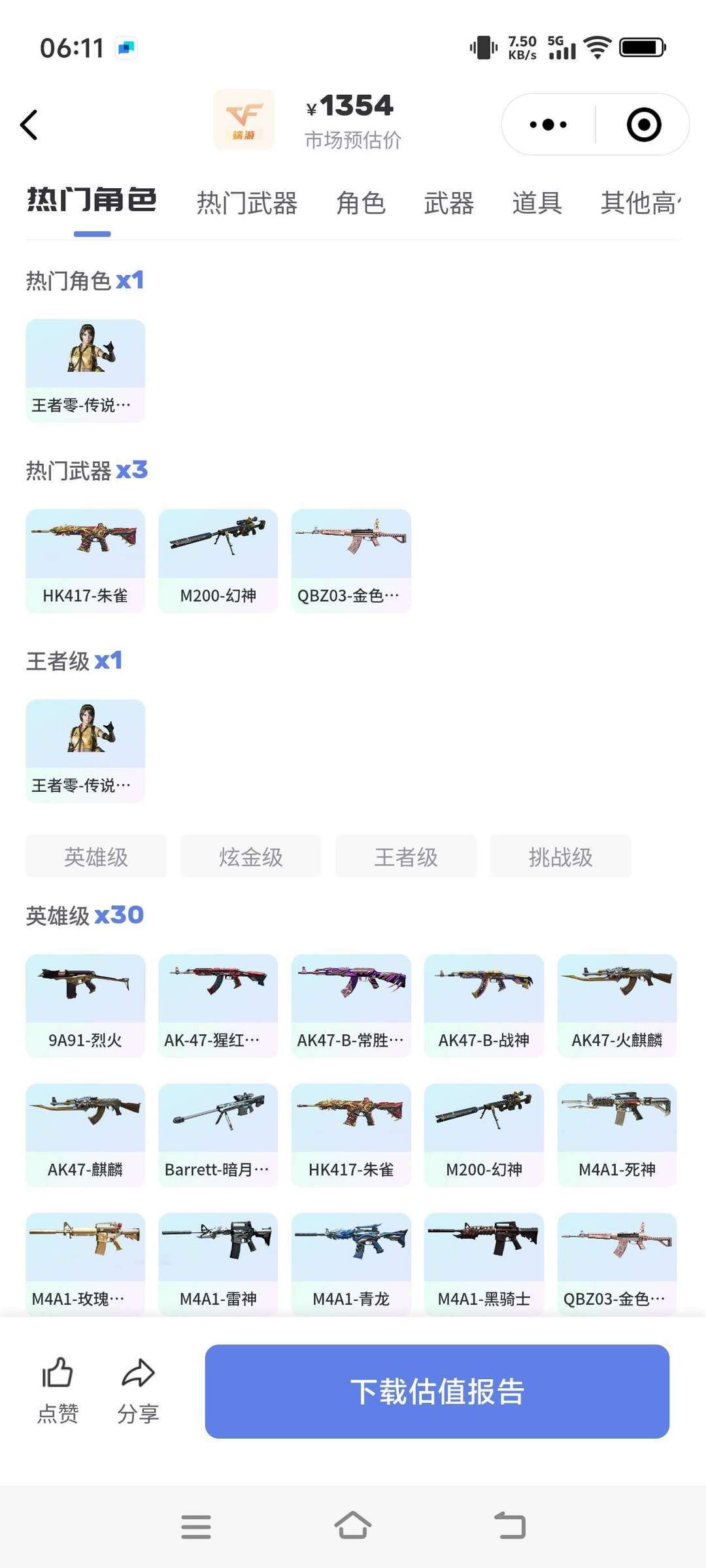706x1568 pixels.
Task: Open the AK47-B-战神 weapon tile
Action: [x=484, y=1005]
